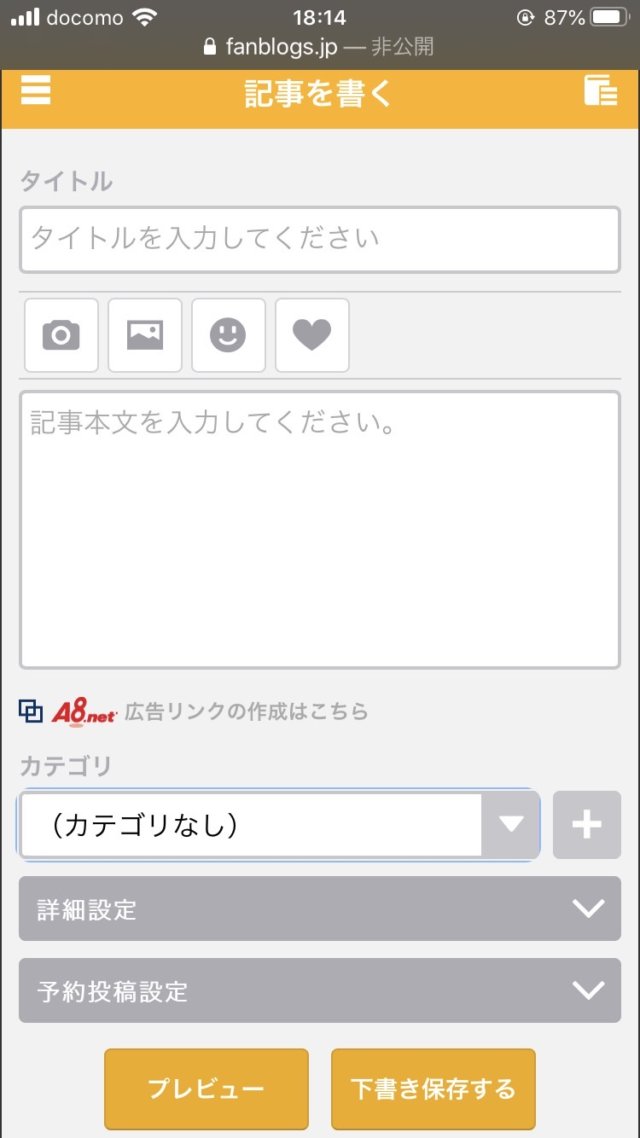Open the article list icon in header
The height and width of the screenshot is (1138, 640).
coord(601,91)
